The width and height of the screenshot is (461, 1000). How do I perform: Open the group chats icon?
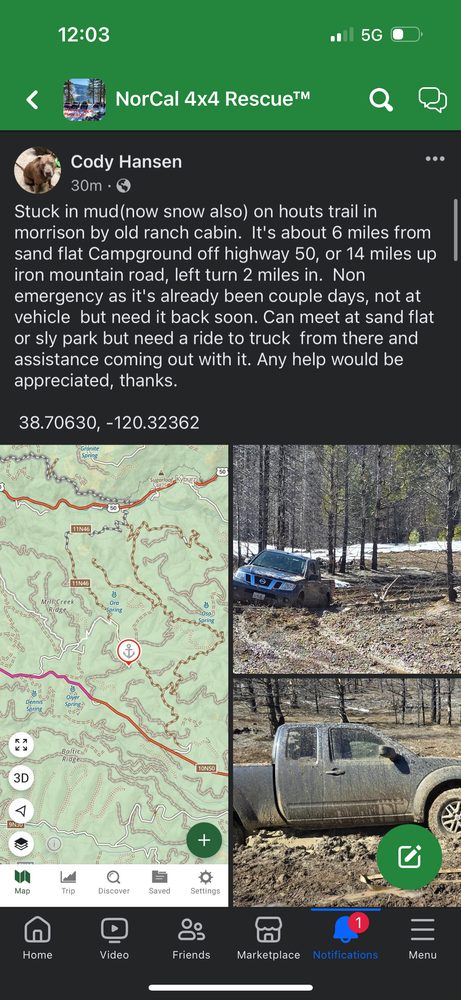pos(432,99)
